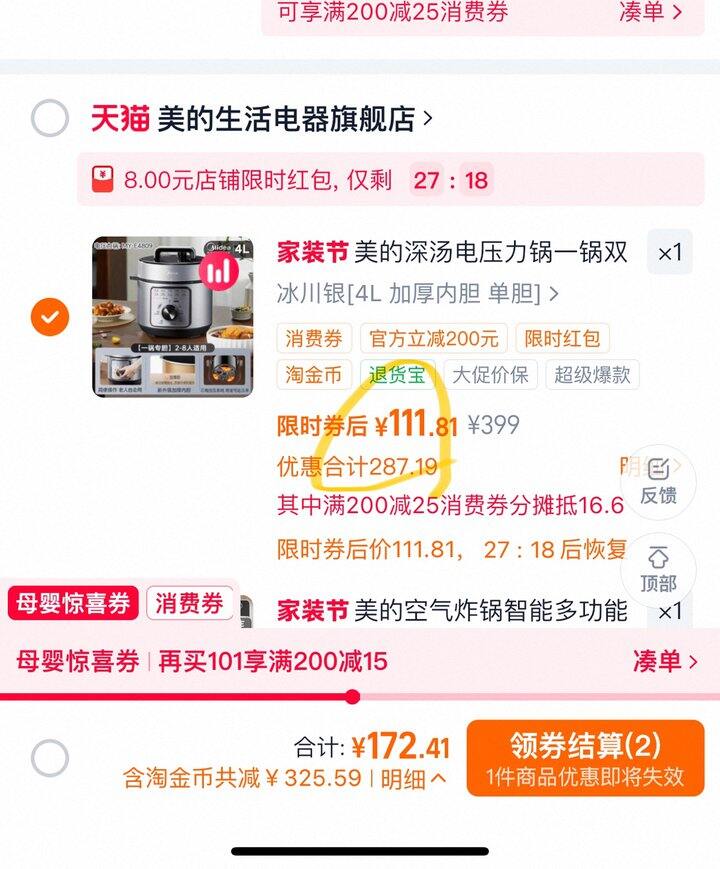Toggle the select-all circle at the bottom

point(49,759)
